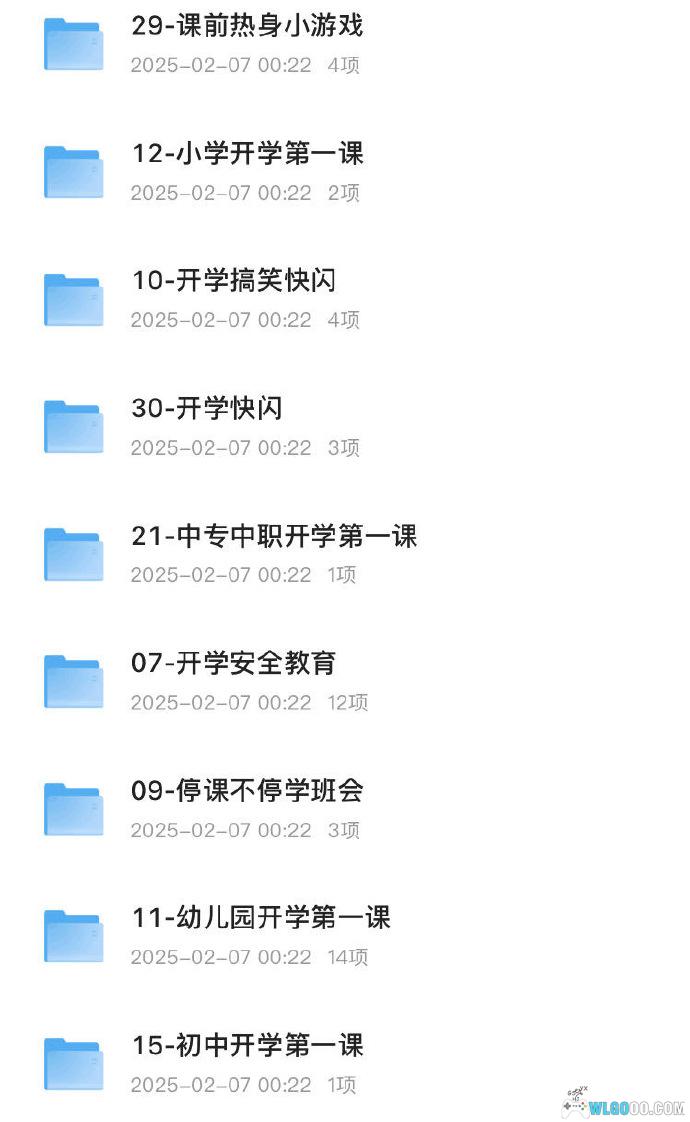The width and height of the screenshot is (690, 1122).
Task: View the 07-开学安全教育 folder
Action: 233,663
